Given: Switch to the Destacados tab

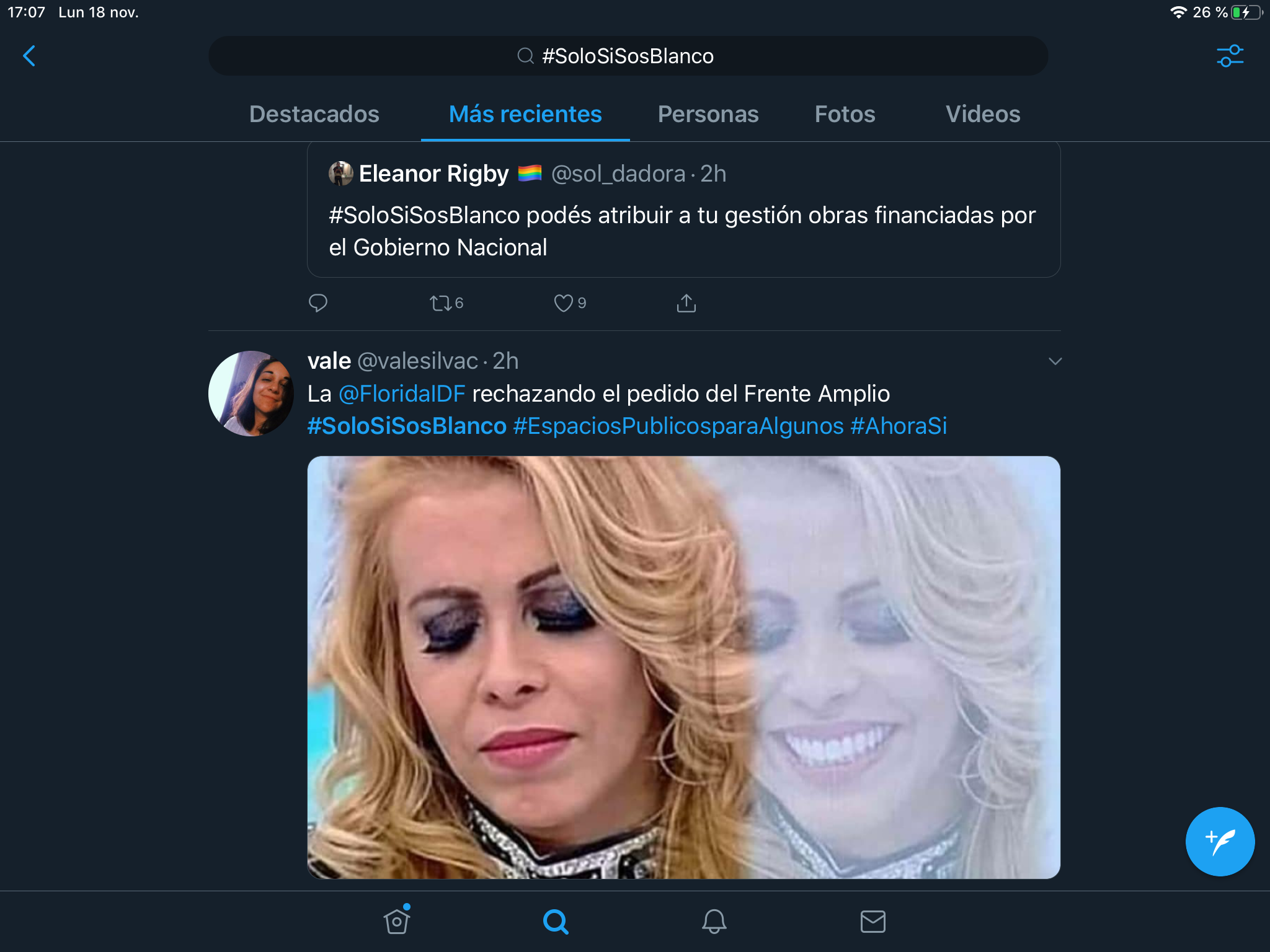Looking at the screenshot, I should 314,114.
